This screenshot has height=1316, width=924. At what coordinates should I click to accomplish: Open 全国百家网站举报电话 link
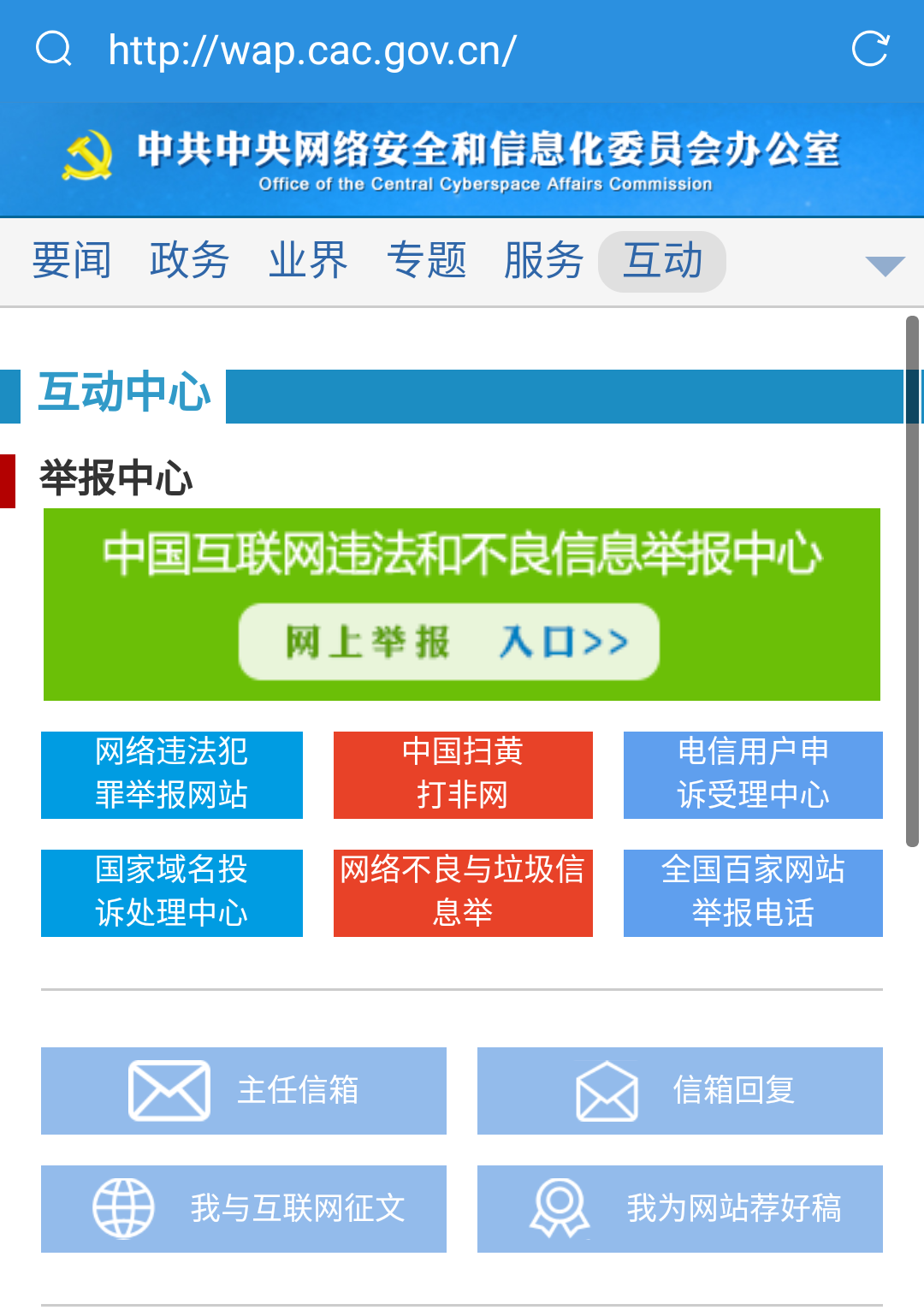click(x=752, y=892)
